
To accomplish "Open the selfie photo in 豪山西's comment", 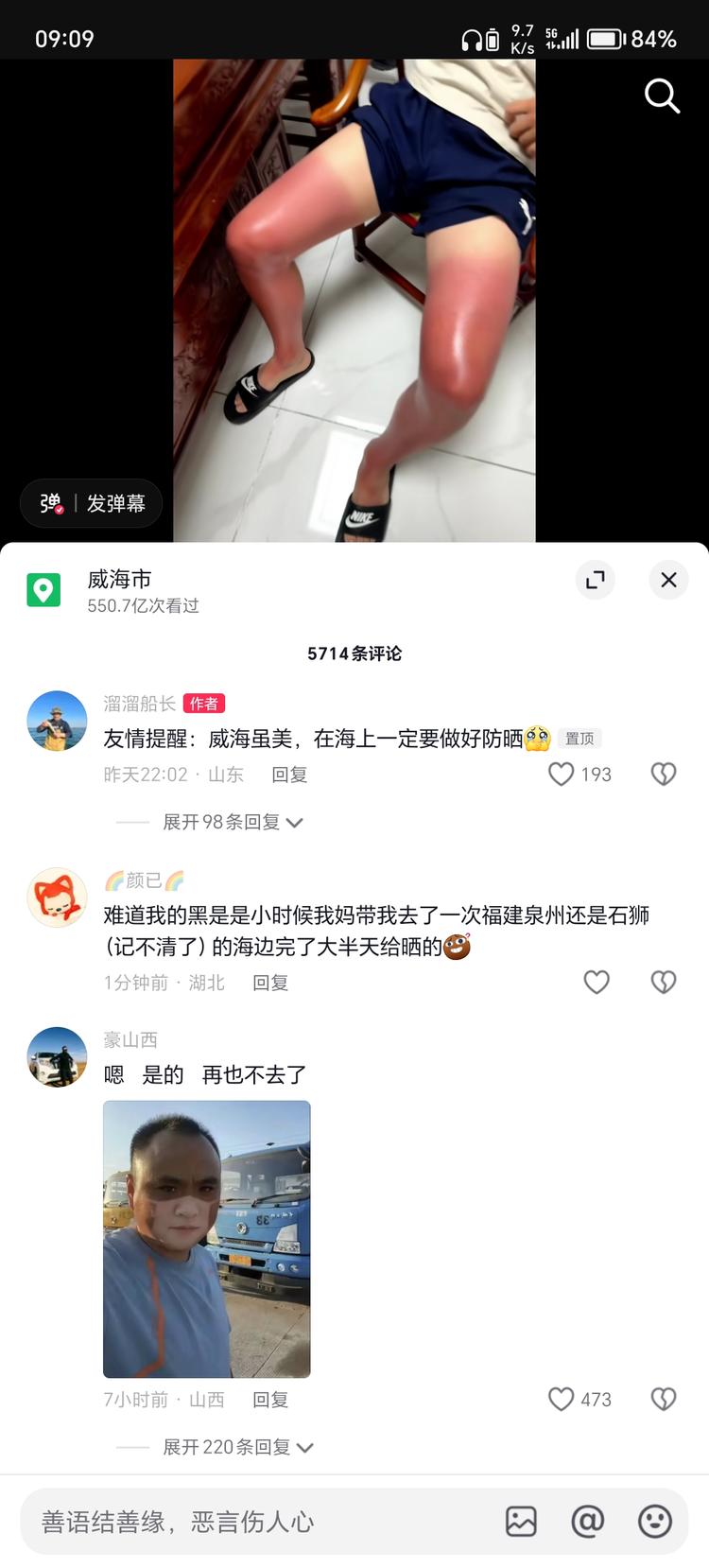I will (206, 1237).
